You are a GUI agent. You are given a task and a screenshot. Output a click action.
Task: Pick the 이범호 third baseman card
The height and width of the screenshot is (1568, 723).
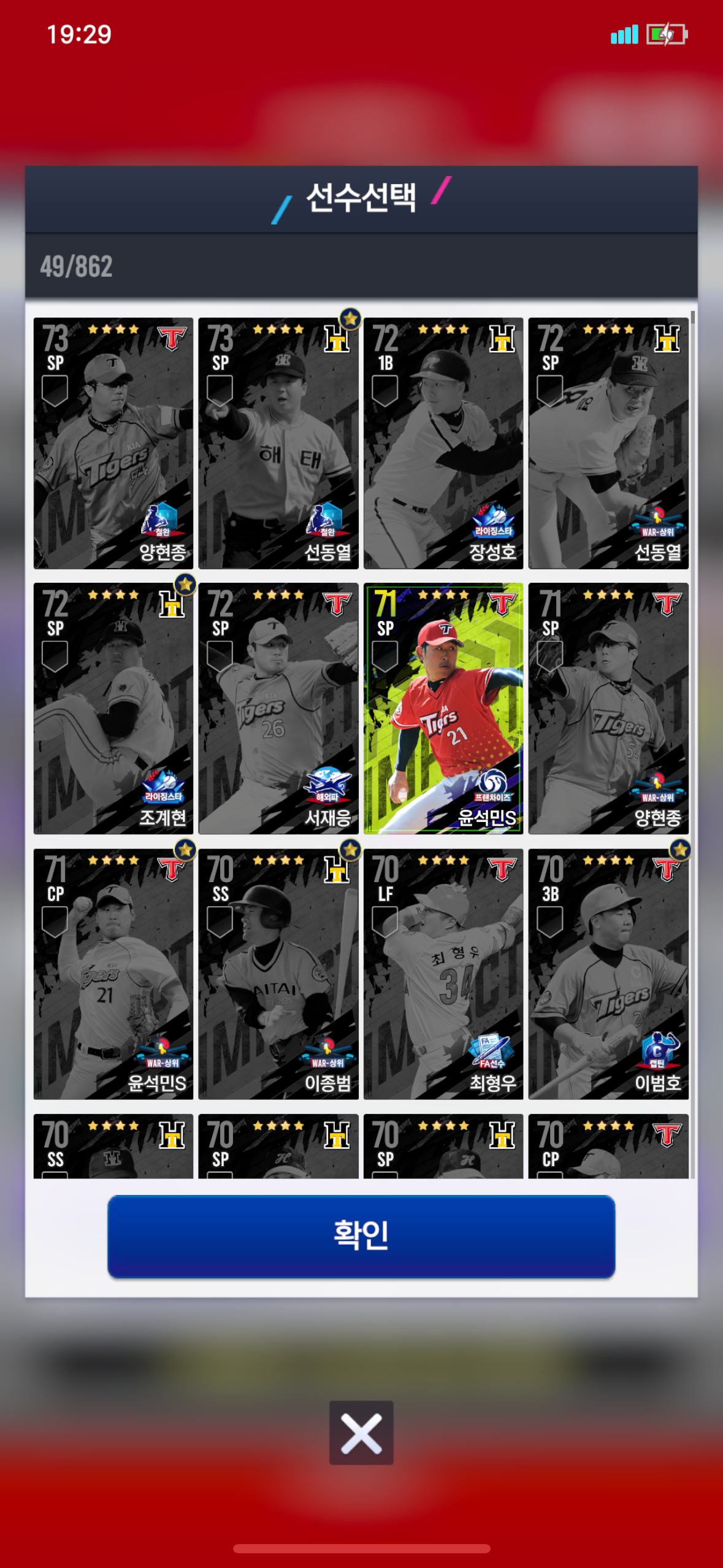608,974
